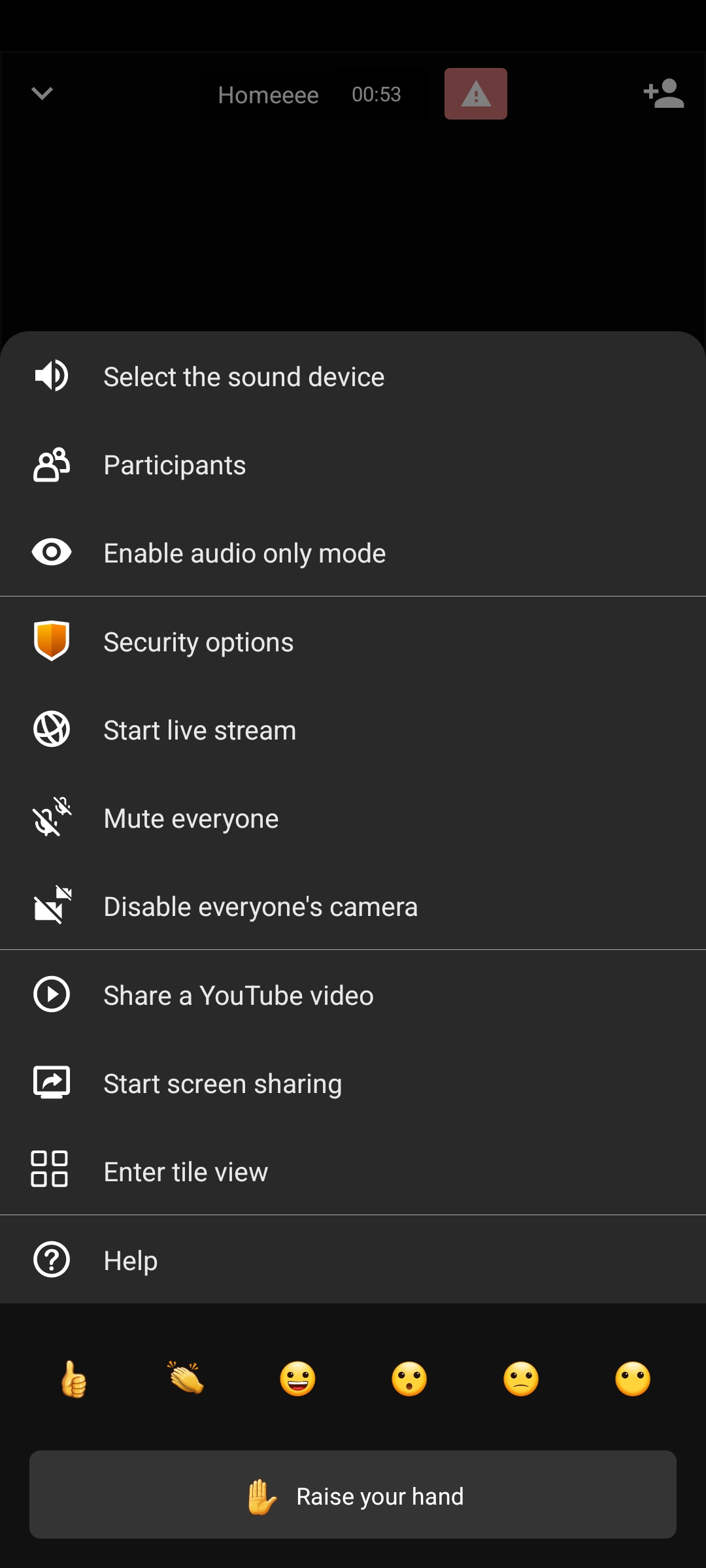Share a YouTube video
This screenshot has width=706, height=1568.
(238, 996)
